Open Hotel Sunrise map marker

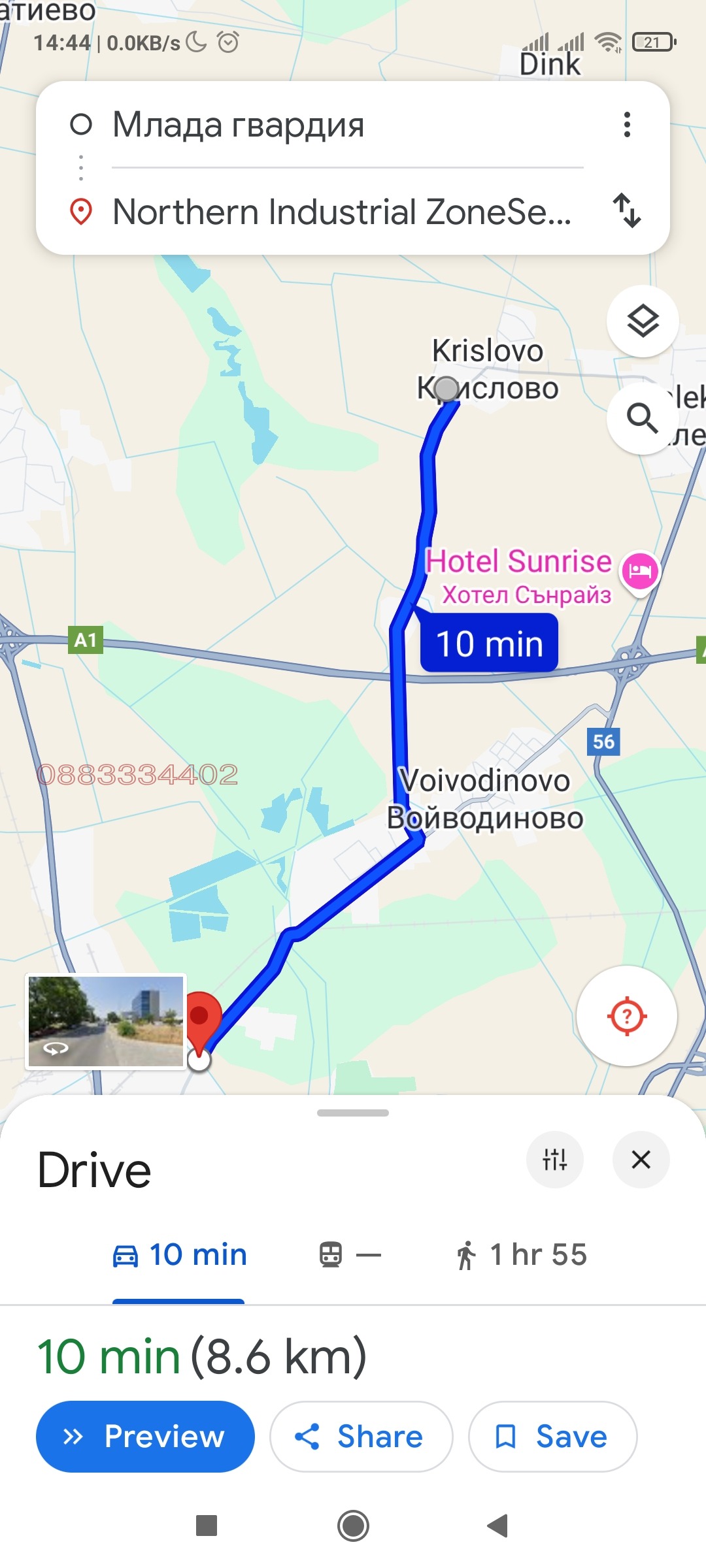tap(640, 572)
